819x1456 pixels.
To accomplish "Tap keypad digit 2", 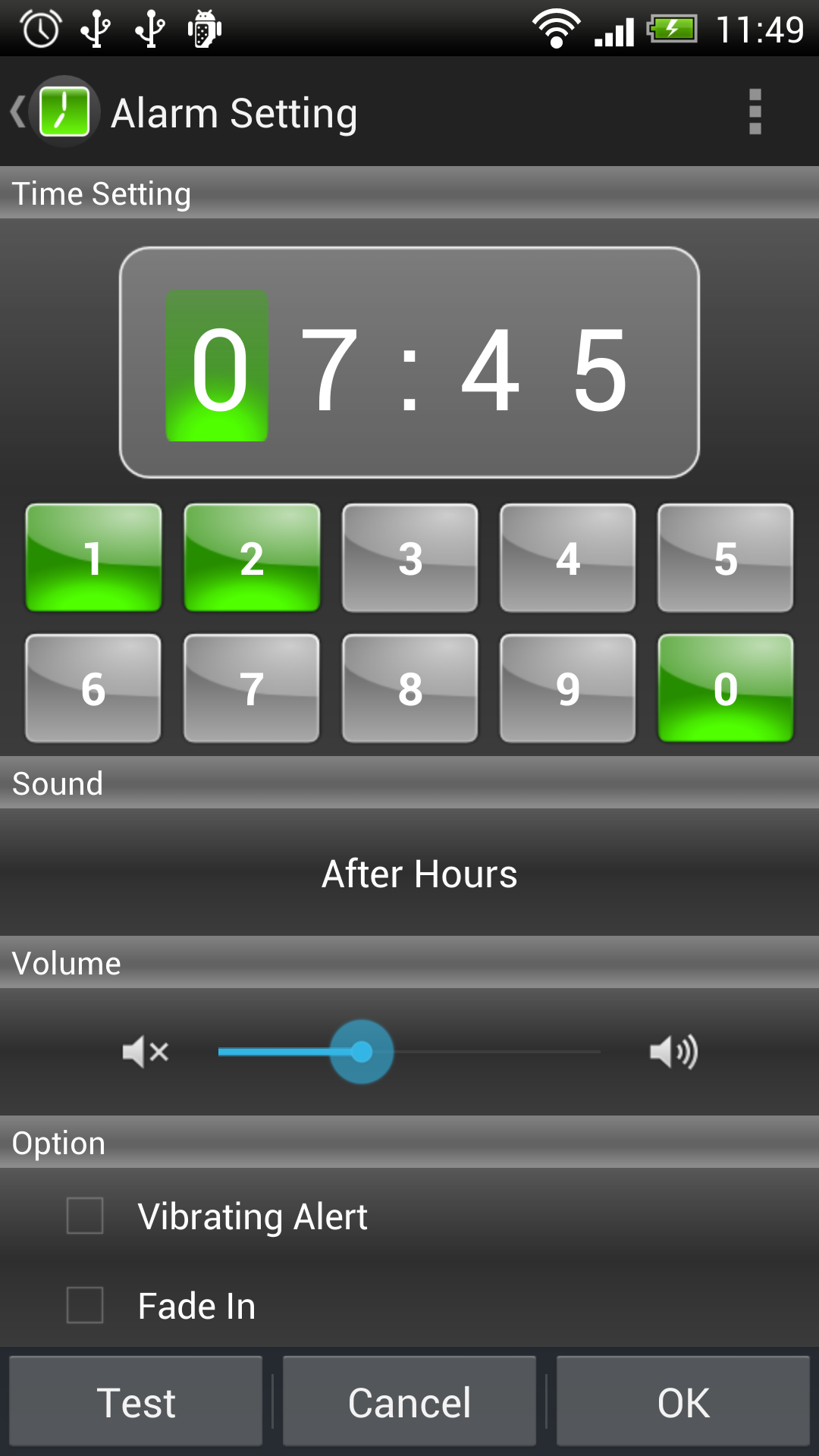I will 252,558.
